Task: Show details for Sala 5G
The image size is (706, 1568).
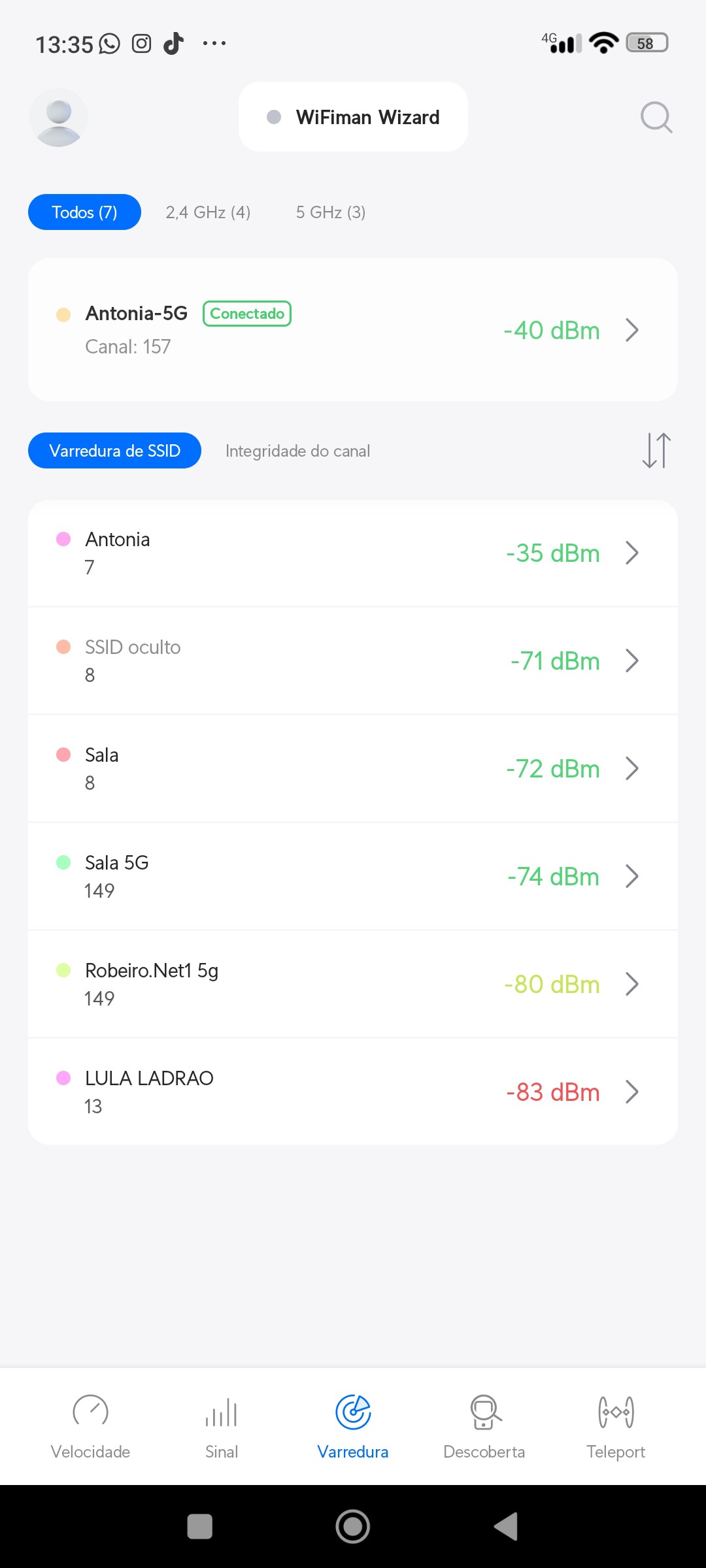Action: tap(353, 877)
